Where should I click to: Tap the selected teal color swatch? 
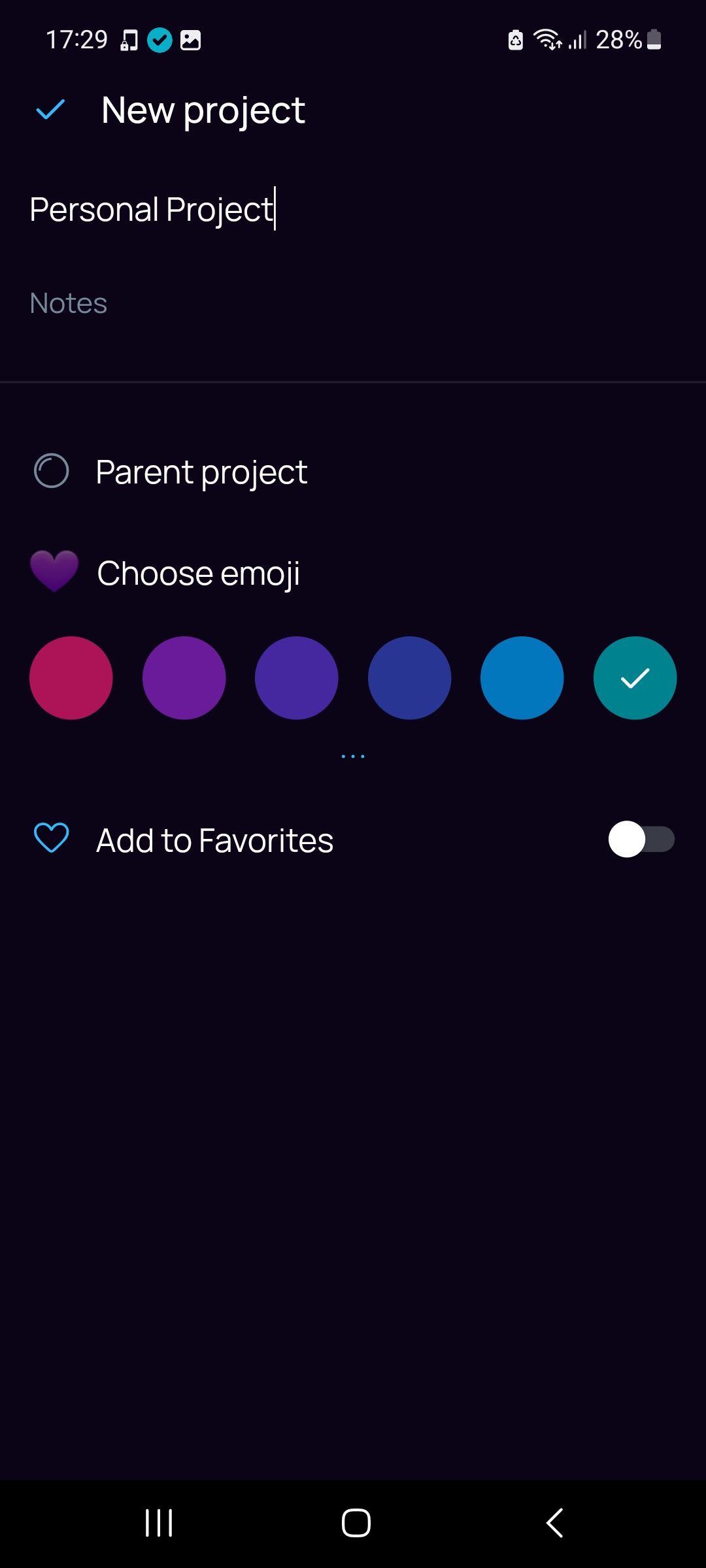[x=635, y=678]
